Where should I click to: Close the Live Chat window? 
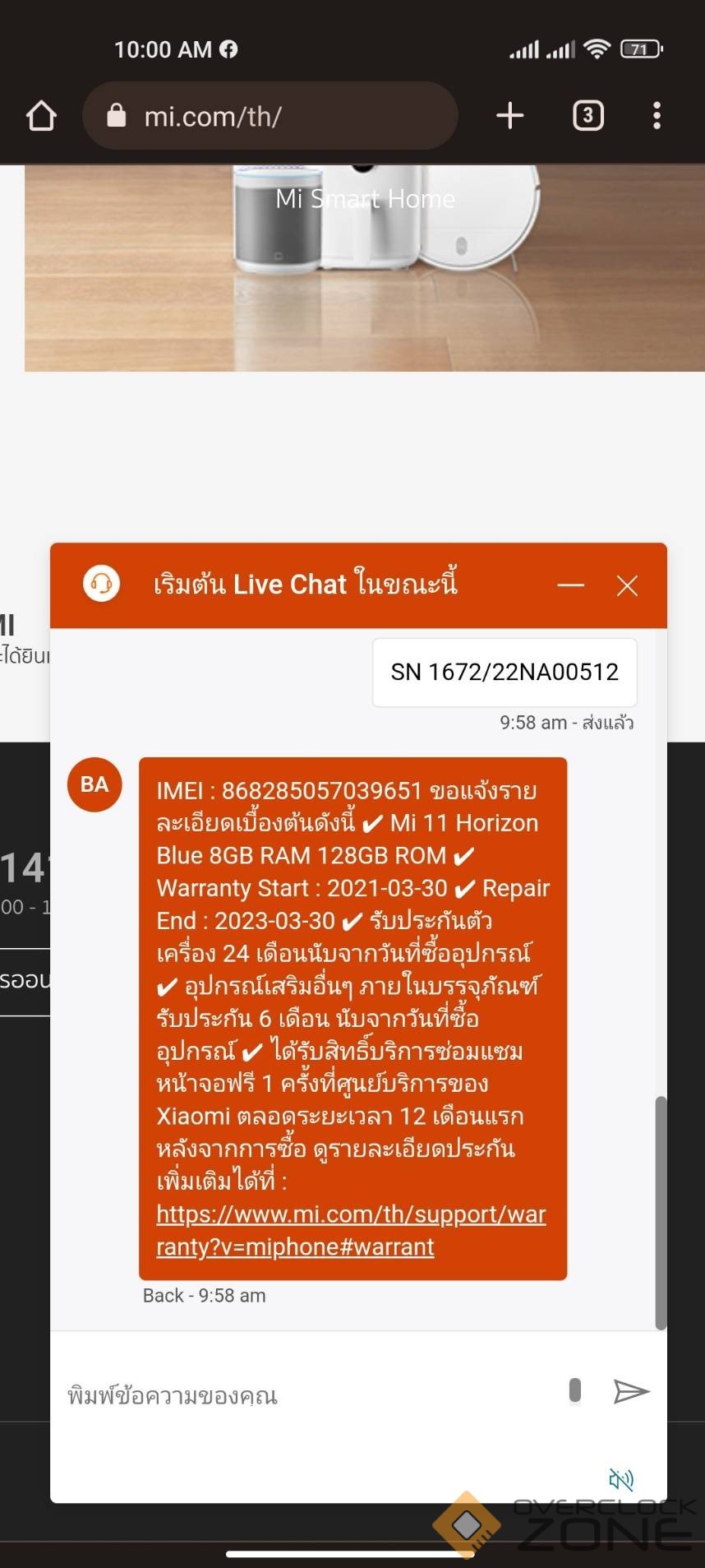[627, 585]
